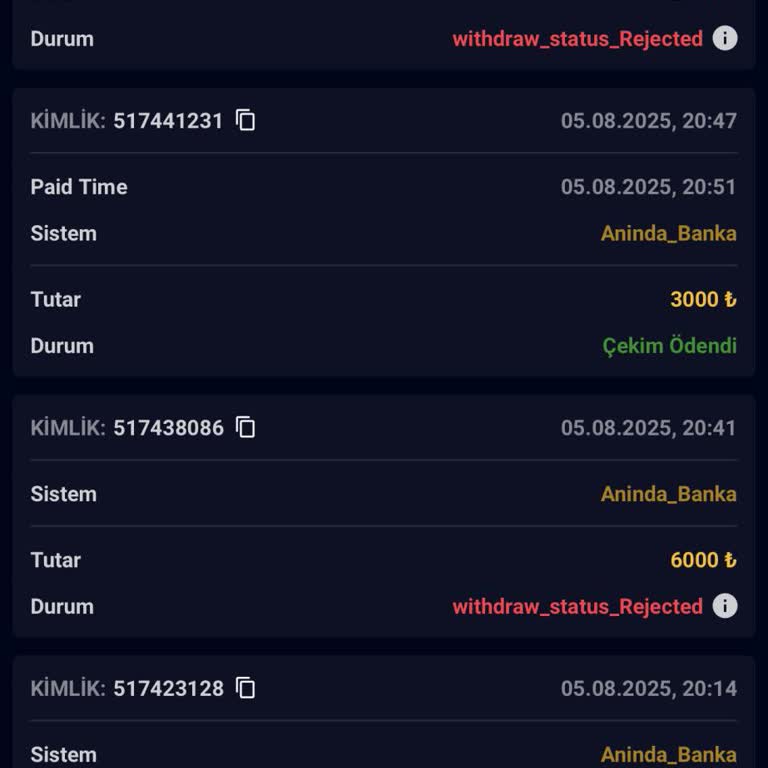The image size is (768, 768).
Task: Open rejection info in the card above ID 517441231
Action: click(725, 39)
